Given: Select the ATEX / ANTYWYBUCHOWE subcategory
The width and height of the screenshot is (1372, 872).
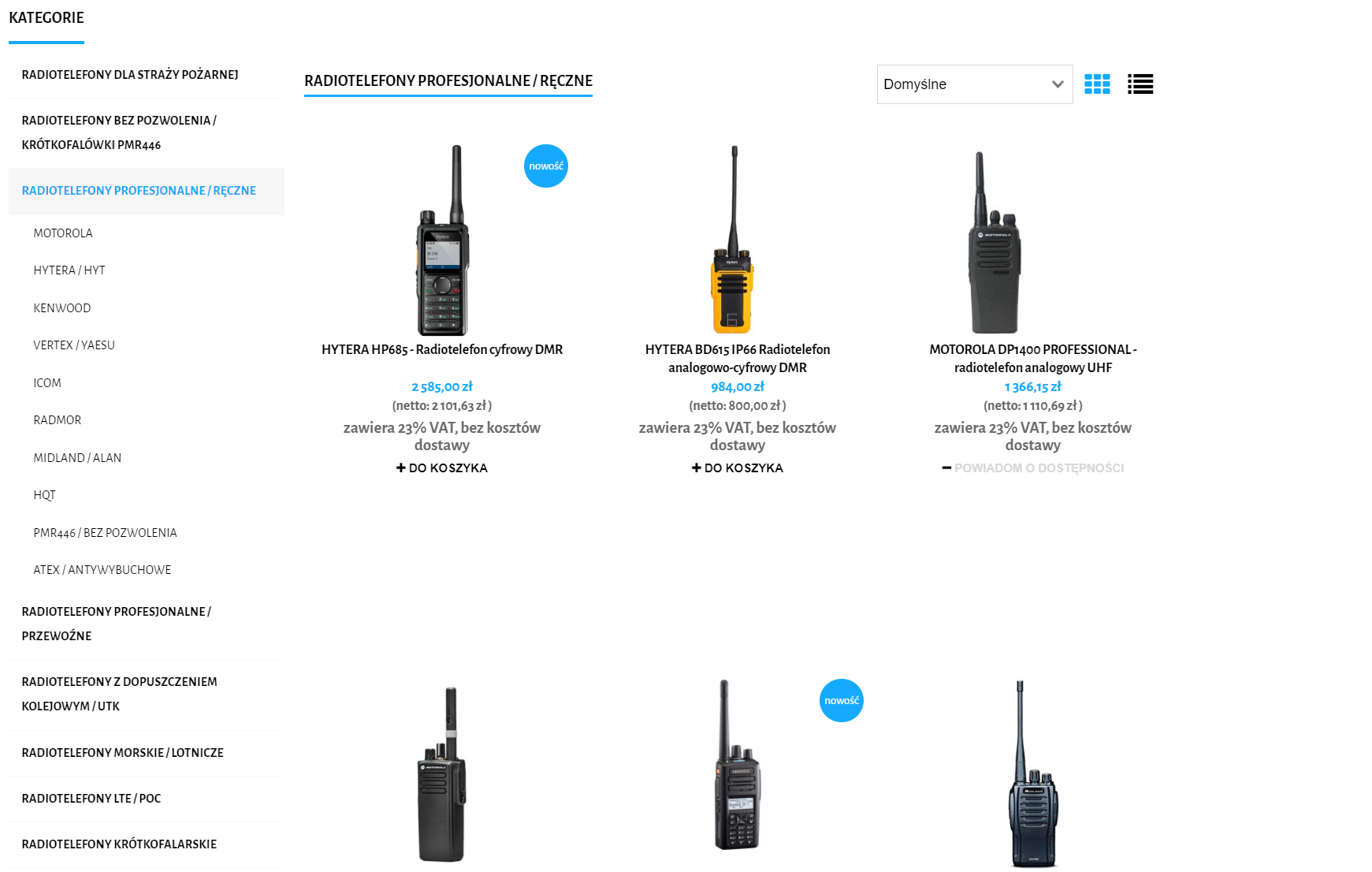Looking at the screenshot, I should pyautogui.click(x=102, y=570).
